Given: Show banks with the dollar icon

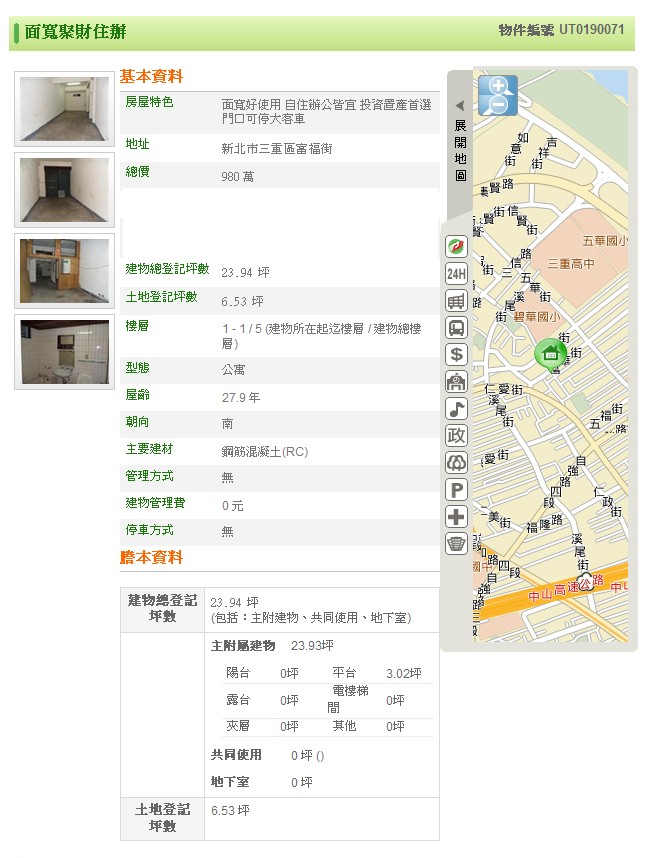Looking at the screenshot, I should click(x=456, y=355).
